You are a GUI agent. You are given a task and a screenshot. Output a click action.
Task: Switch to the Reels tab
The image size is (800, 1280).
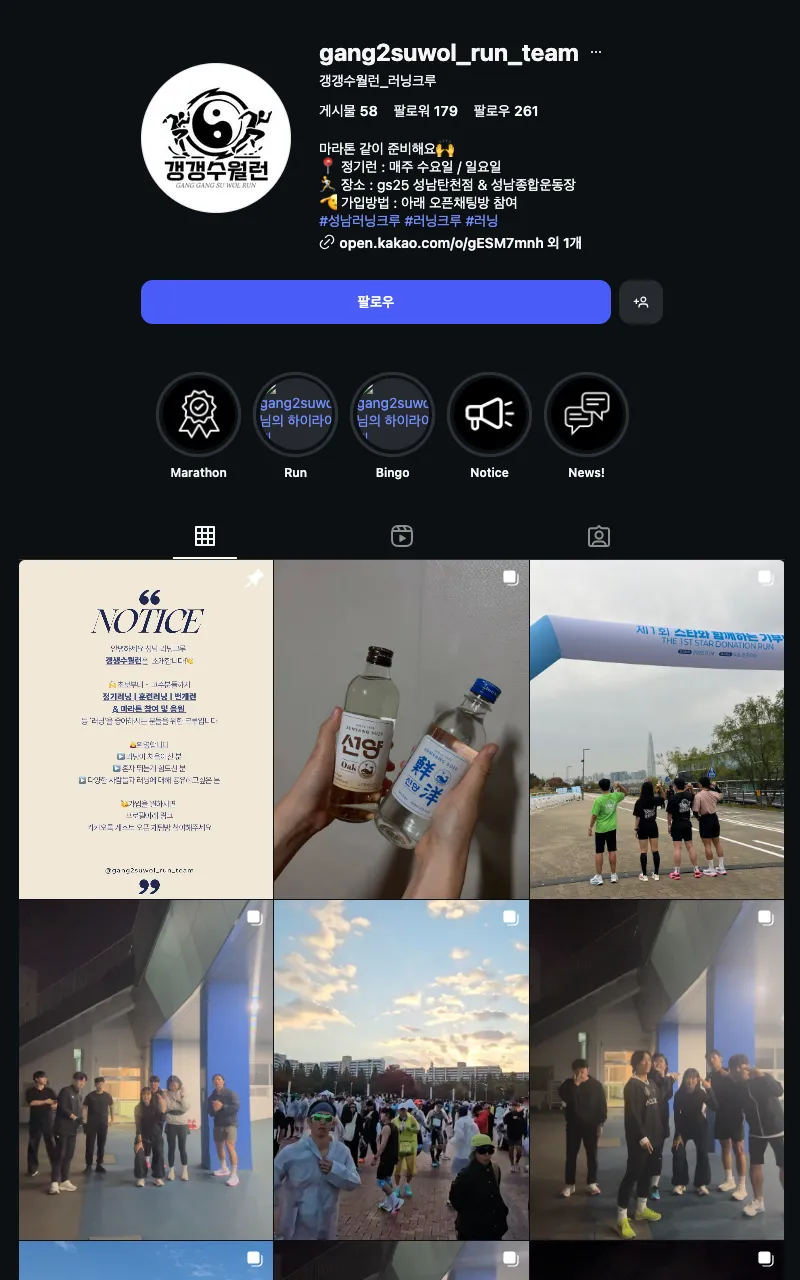click(x=402, y=536)
